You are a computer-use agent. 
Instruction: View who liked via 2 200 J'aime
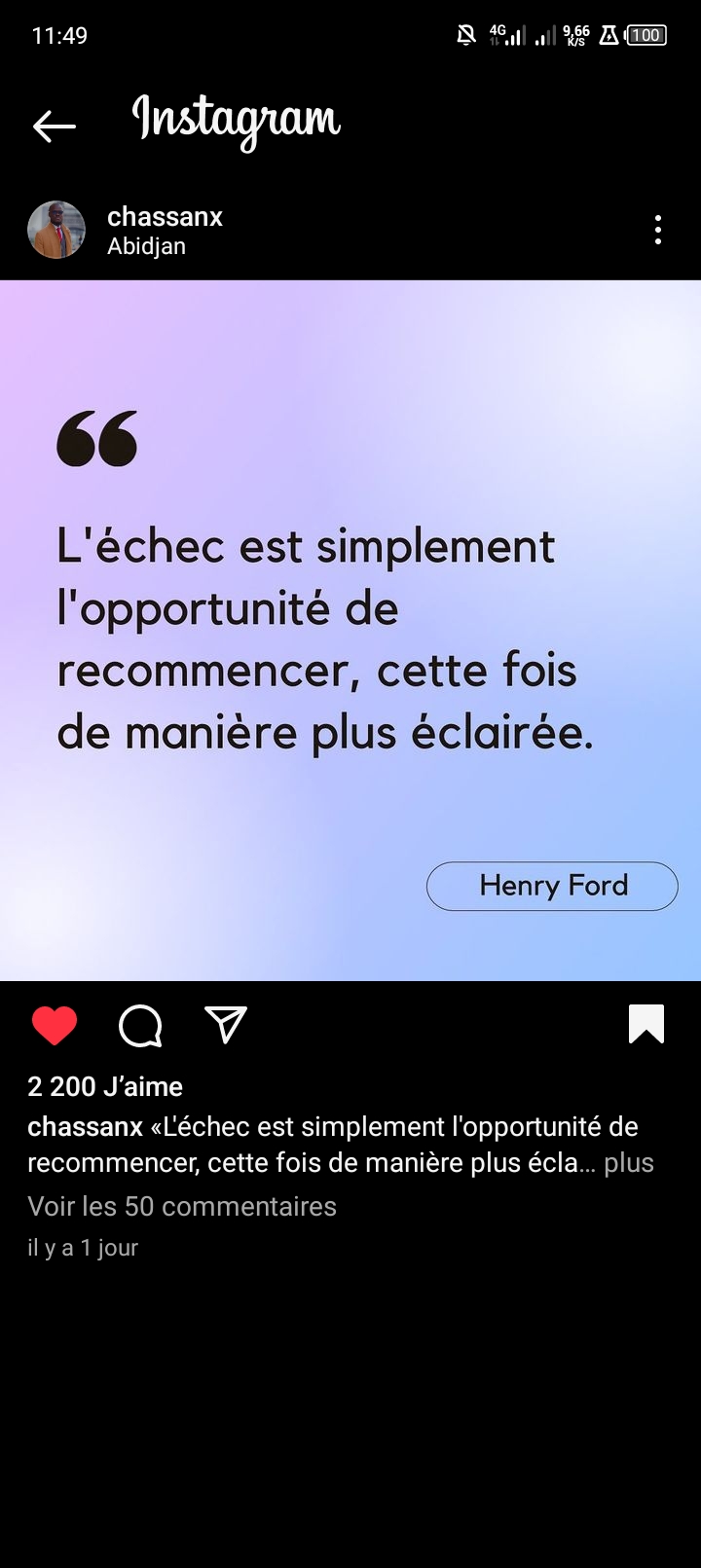pos(105,1086)
